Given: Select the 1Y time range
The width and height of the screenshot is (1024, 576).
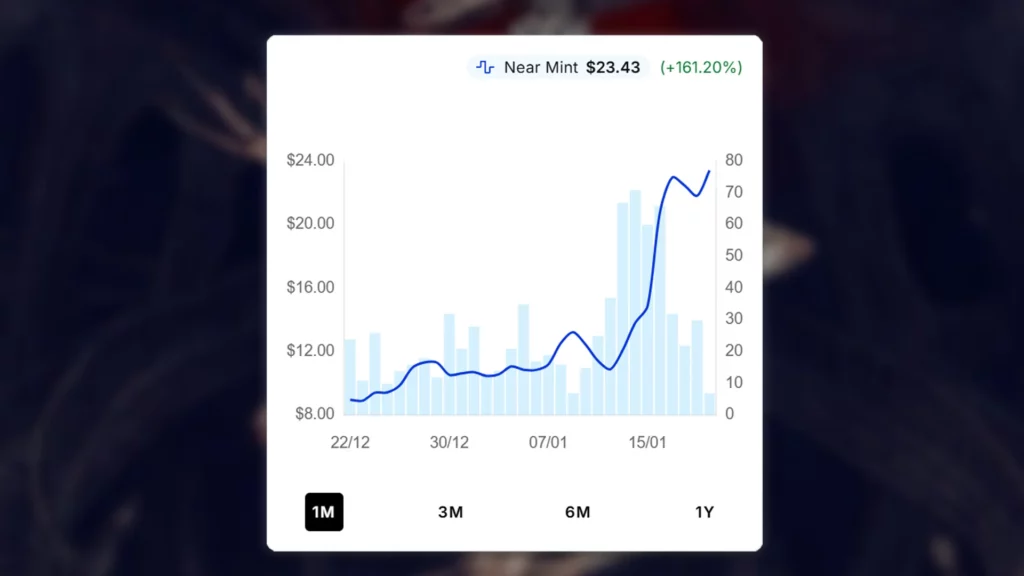Looking at the screenshot, I should pos(704,512).
